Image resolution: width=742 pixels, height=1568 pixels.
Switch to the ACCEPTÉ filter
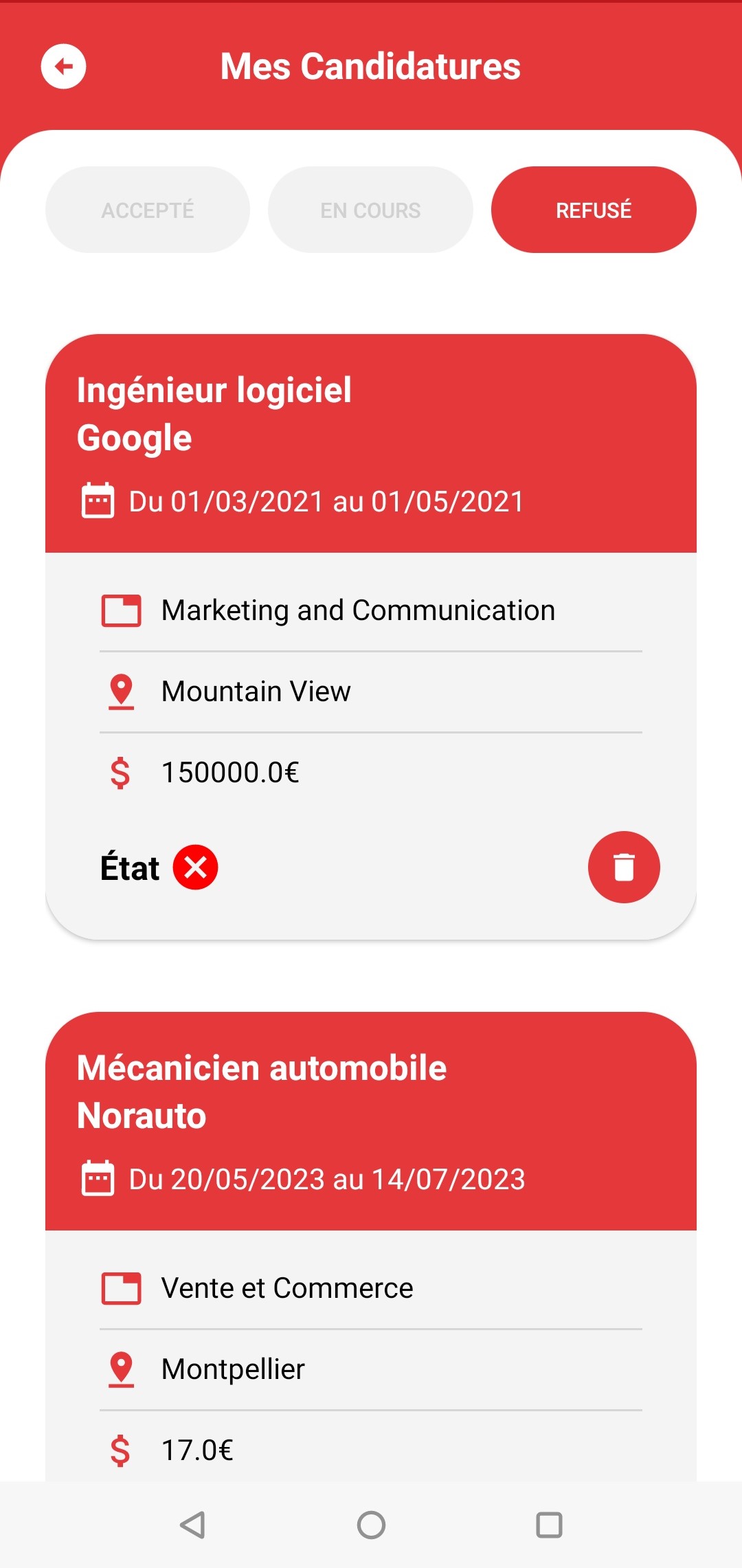click(x=148, y=210)
